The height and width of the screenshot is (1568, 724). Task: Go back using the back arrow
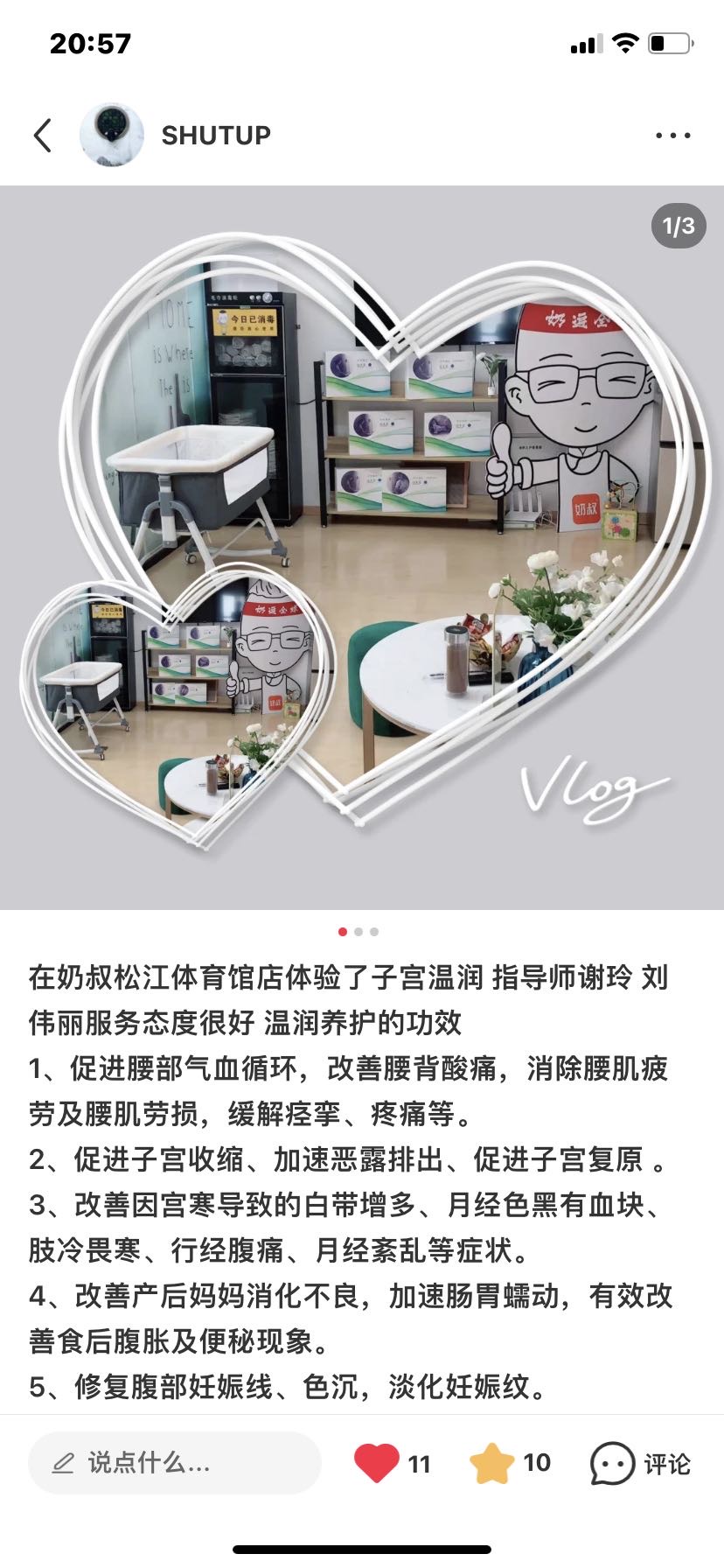point(42,136)
